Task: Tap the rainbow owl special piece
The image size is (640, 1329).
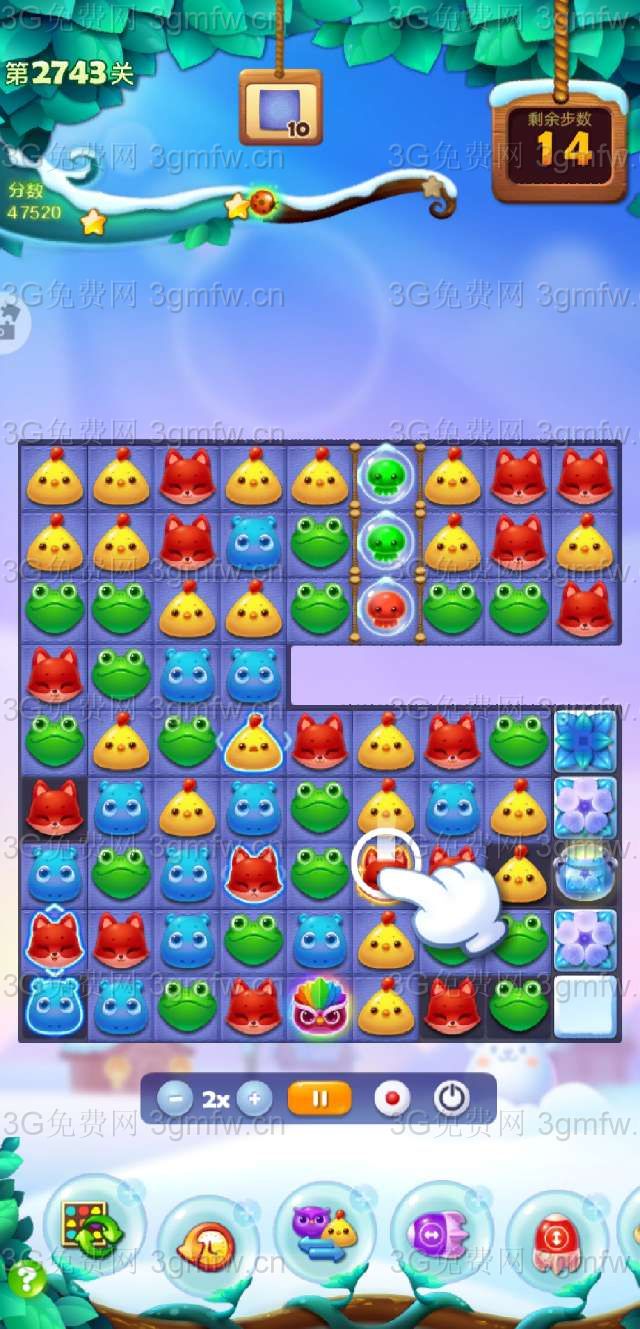Action: (319, 1006)
